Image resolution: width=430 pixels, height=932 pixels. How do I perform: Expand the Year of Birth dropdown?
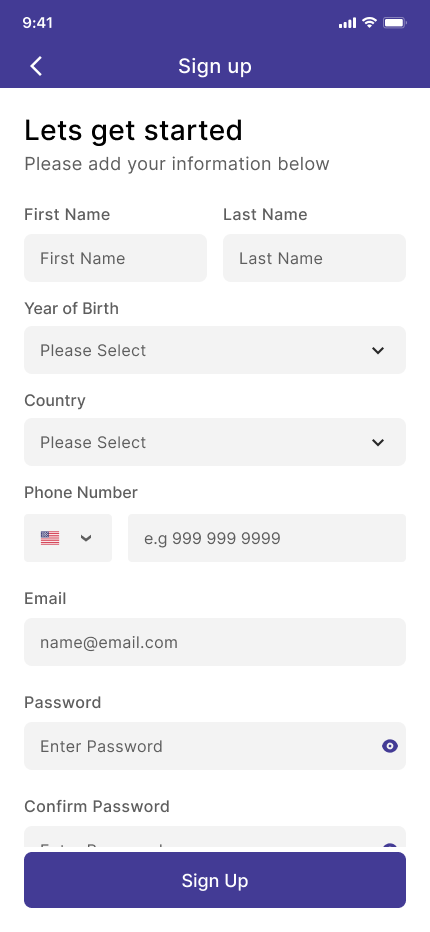[215, 350]
